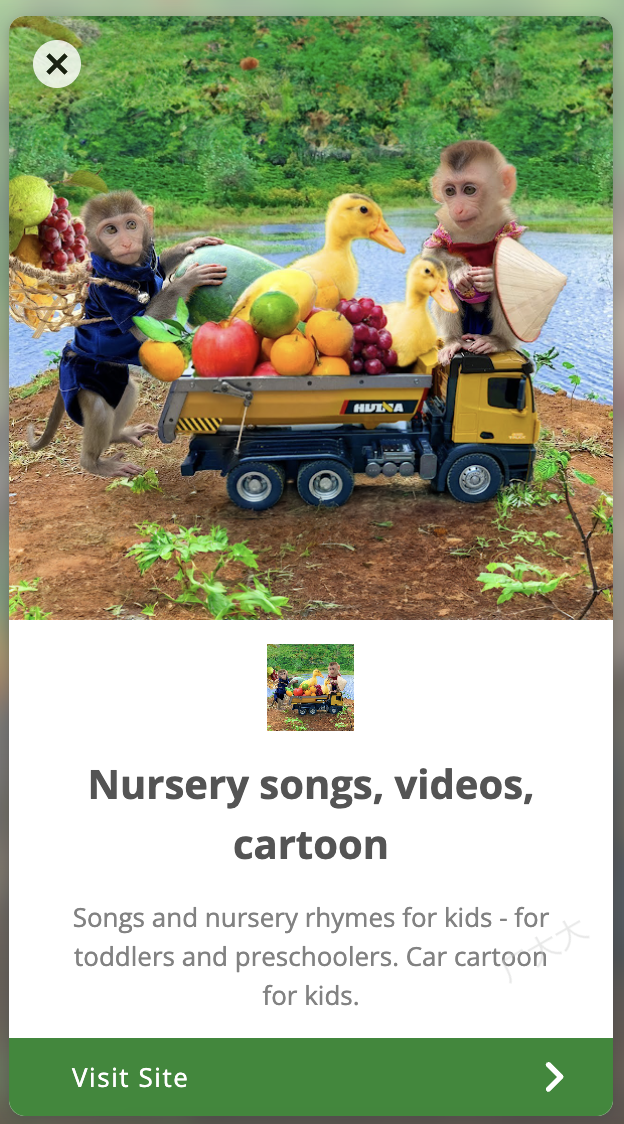Tap the small advertiser icon thumbnail

310,687
